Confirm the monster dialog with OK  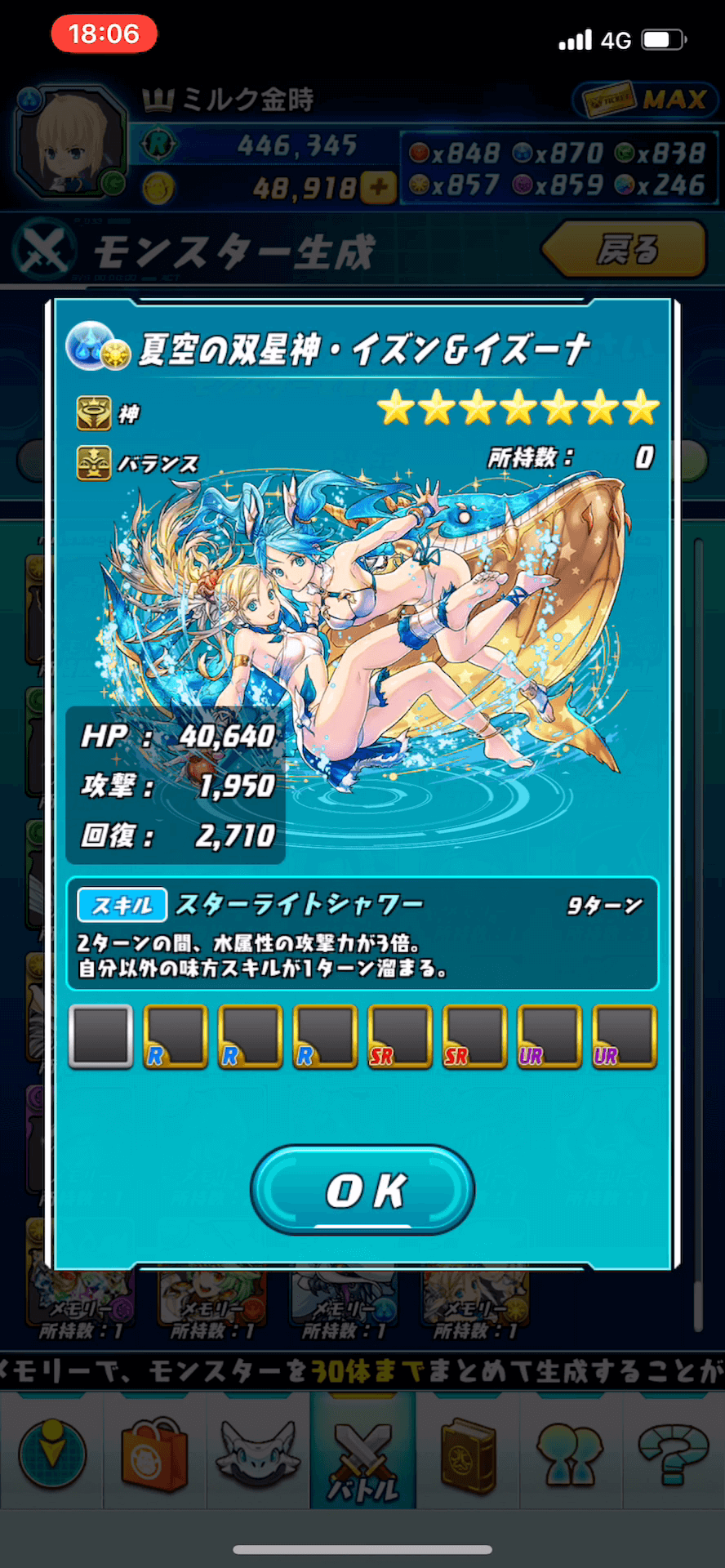pyautogui.click(x=362, y=1190)
